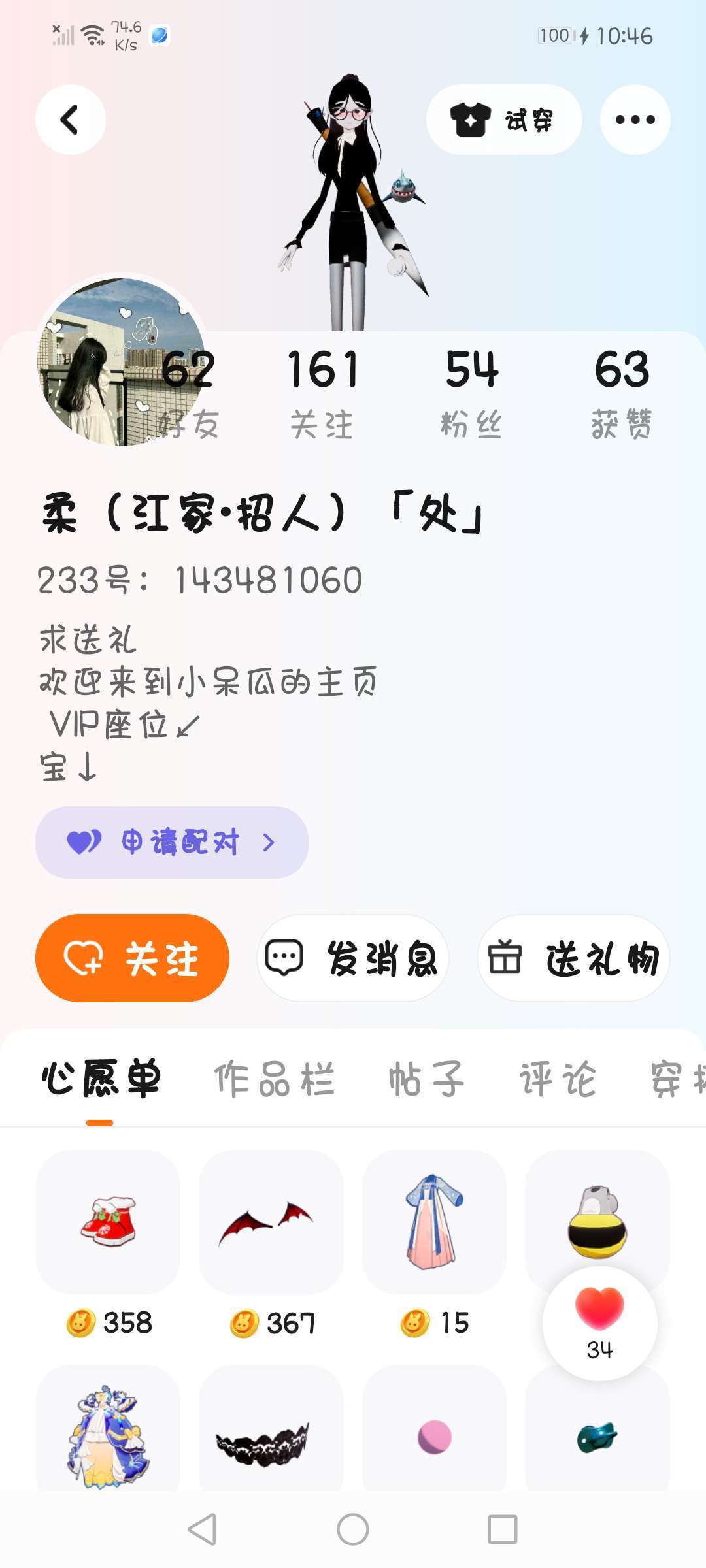Screen dimensions: 706x1568
Task: Open the black lace wishlist item
Action: coord(271,1437)
